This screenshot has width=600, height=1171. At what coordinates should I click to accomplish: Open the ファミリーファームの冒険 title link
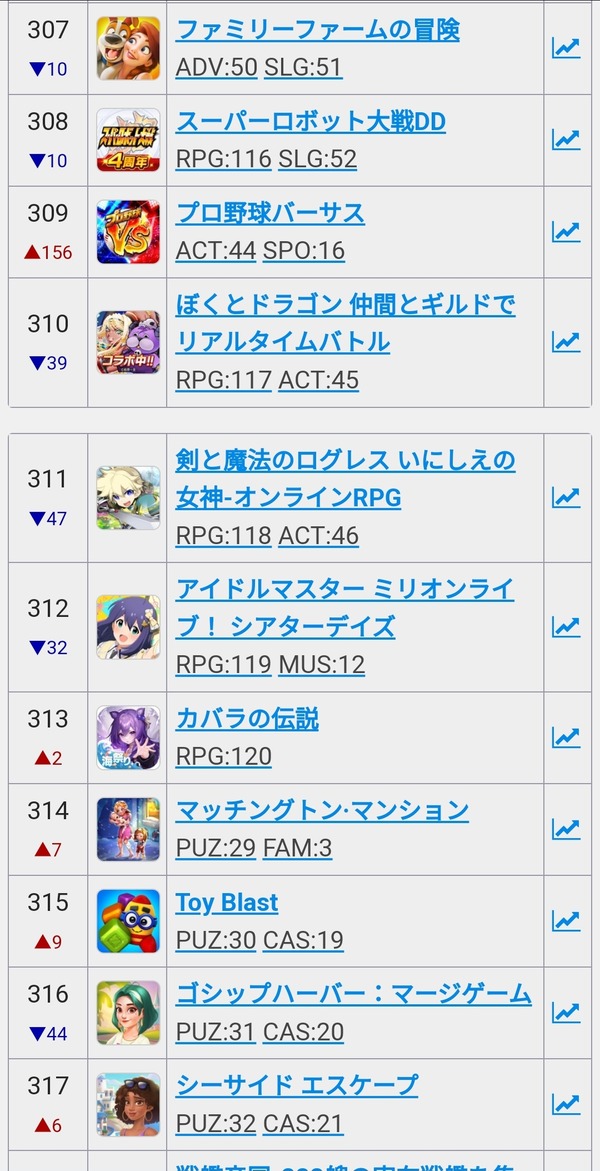coord(318,30)
